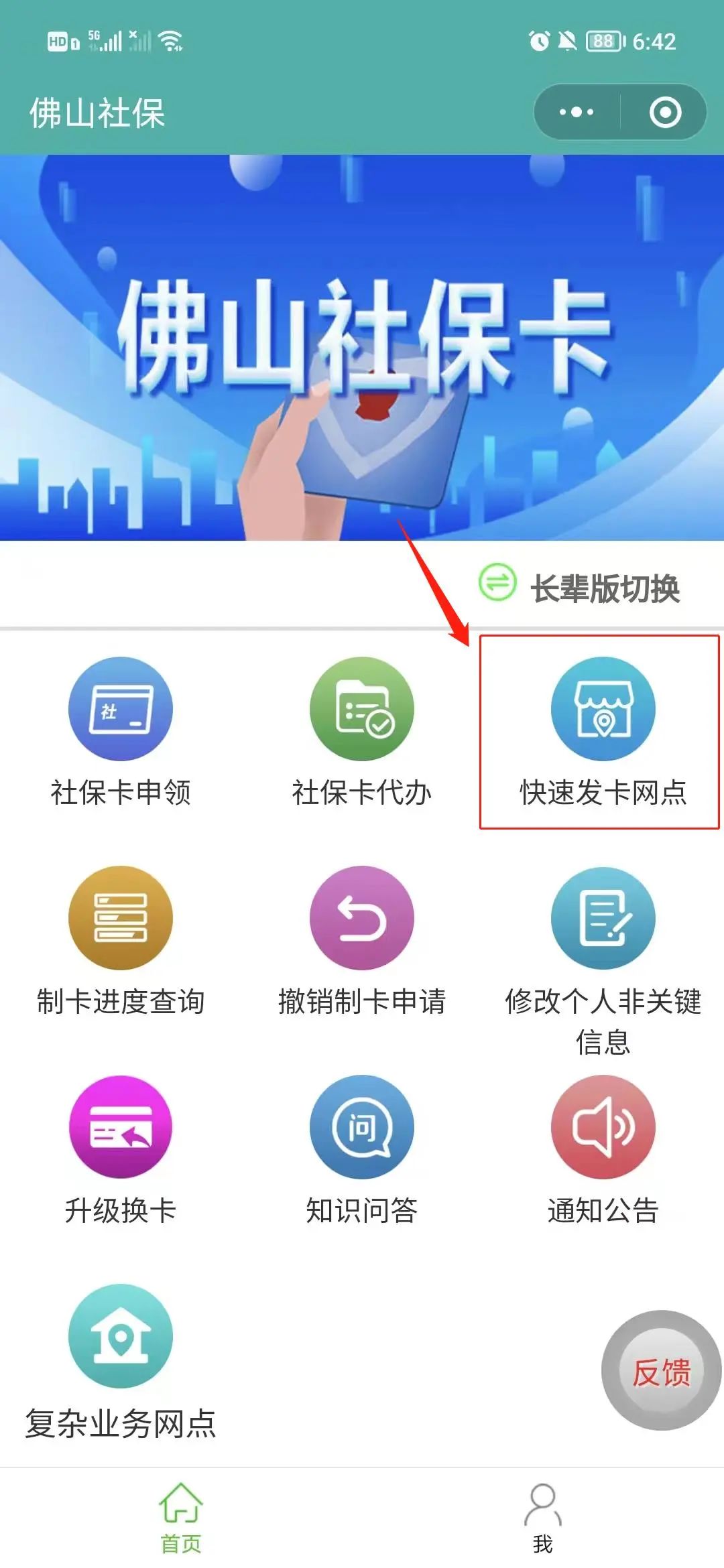Tap the 佛山社保卡 banner
The image size is (724, 1568).
[362, 347]
